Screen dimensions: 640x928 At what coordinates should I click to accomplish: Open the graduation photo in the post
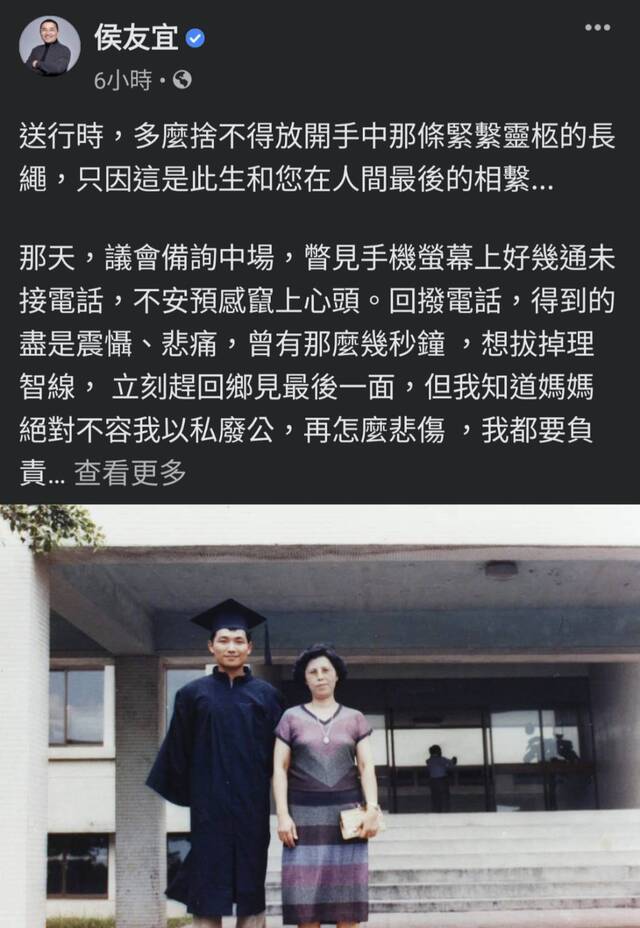tap(320, 715)
